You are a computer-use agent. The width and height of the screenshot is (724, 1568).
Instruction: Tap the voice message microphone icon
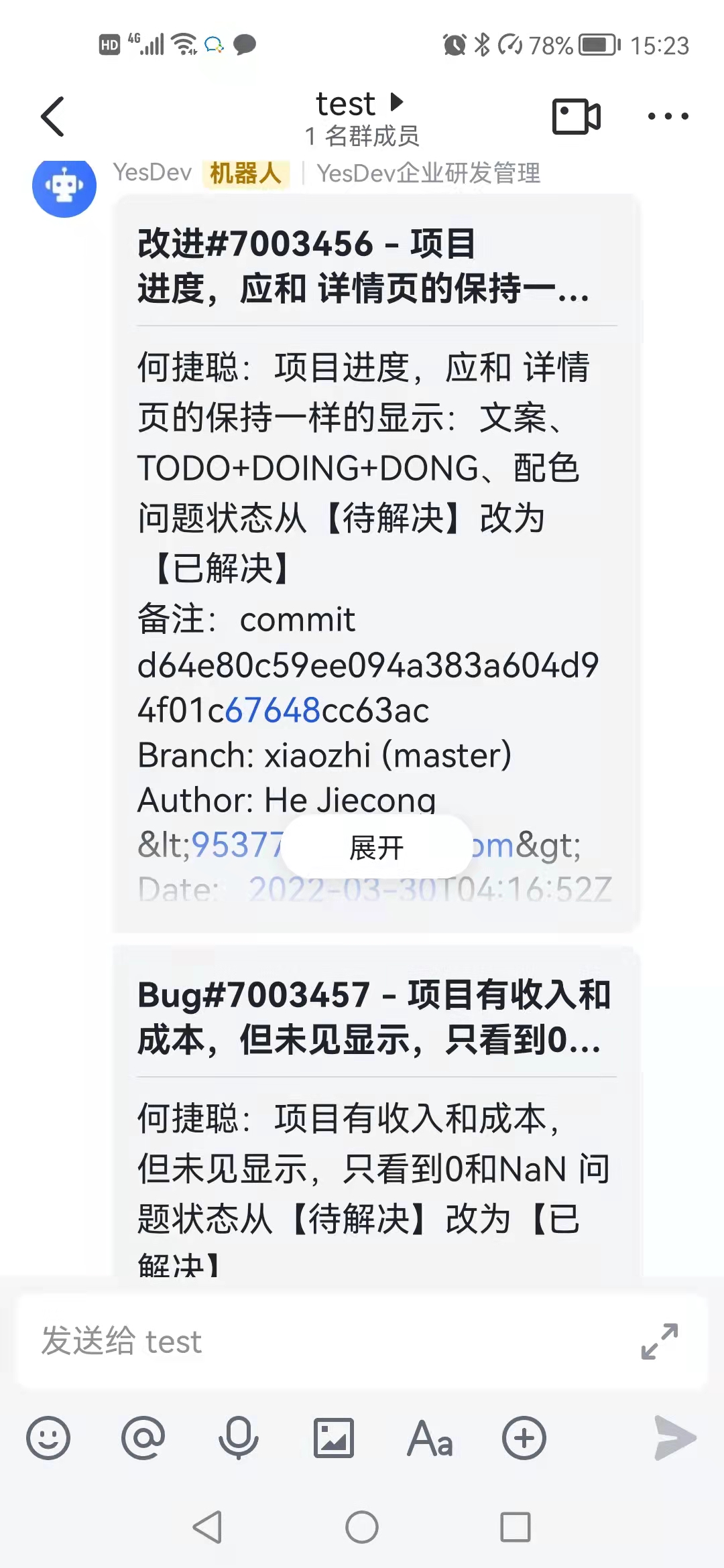click(239, 1437)
